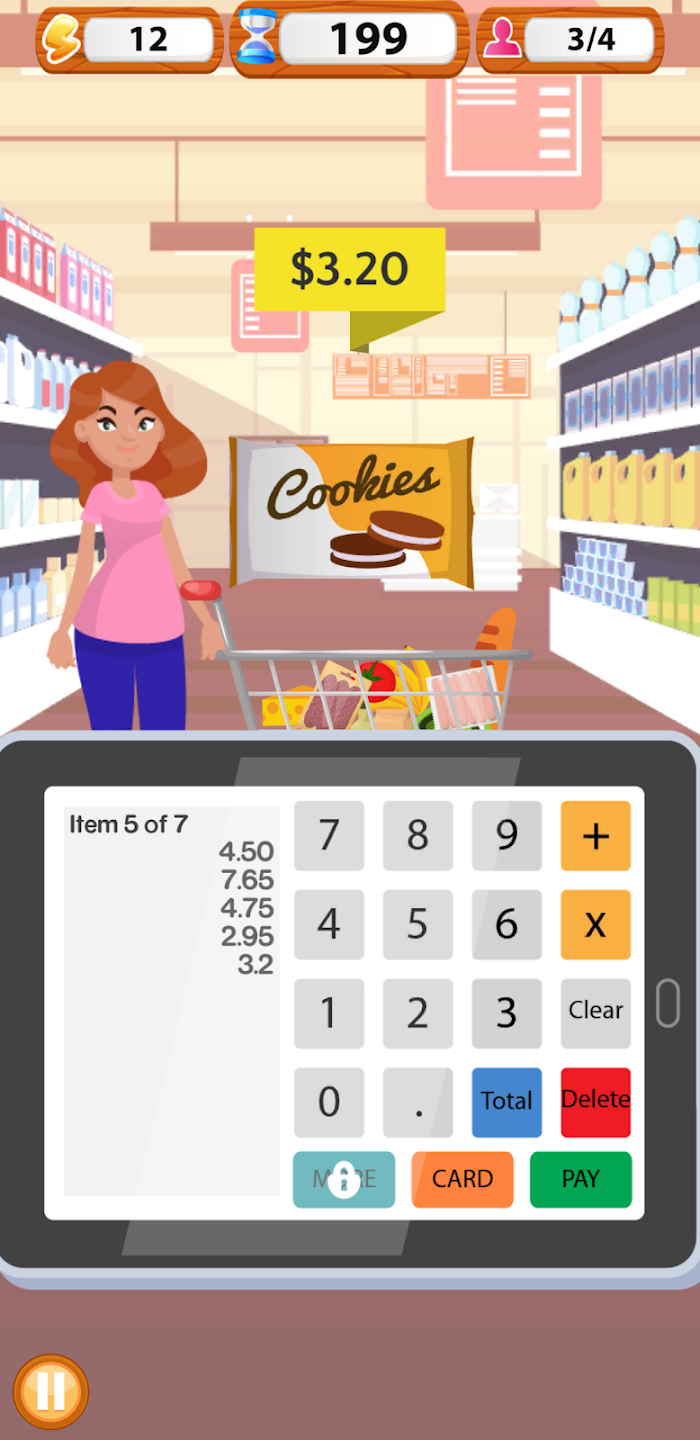Image resolution: width=700 pixels, height=1440 pixels.
Task: Tap the 5 key
Action: [418, 924]
